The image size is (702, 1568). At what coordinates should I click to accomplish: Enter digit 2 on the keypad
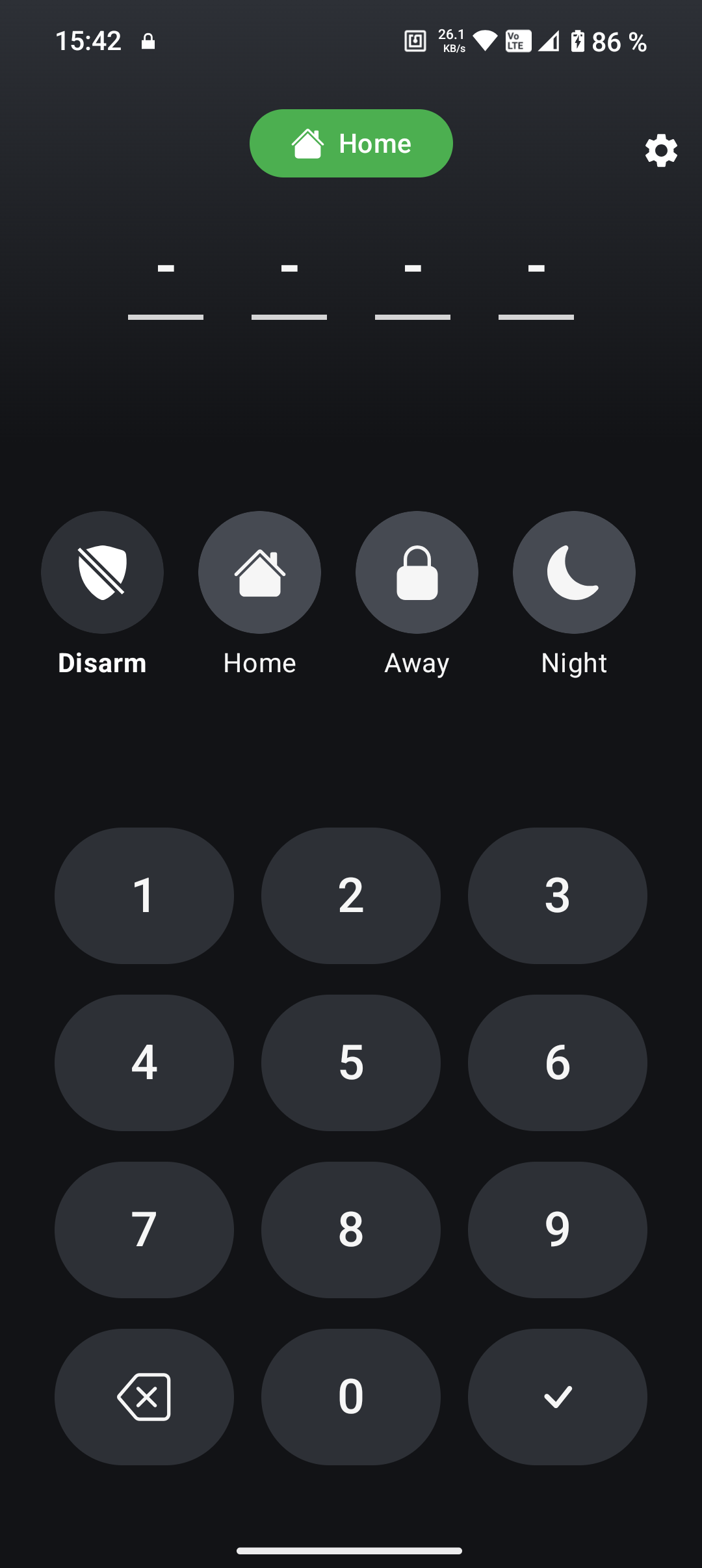[351, 895]
